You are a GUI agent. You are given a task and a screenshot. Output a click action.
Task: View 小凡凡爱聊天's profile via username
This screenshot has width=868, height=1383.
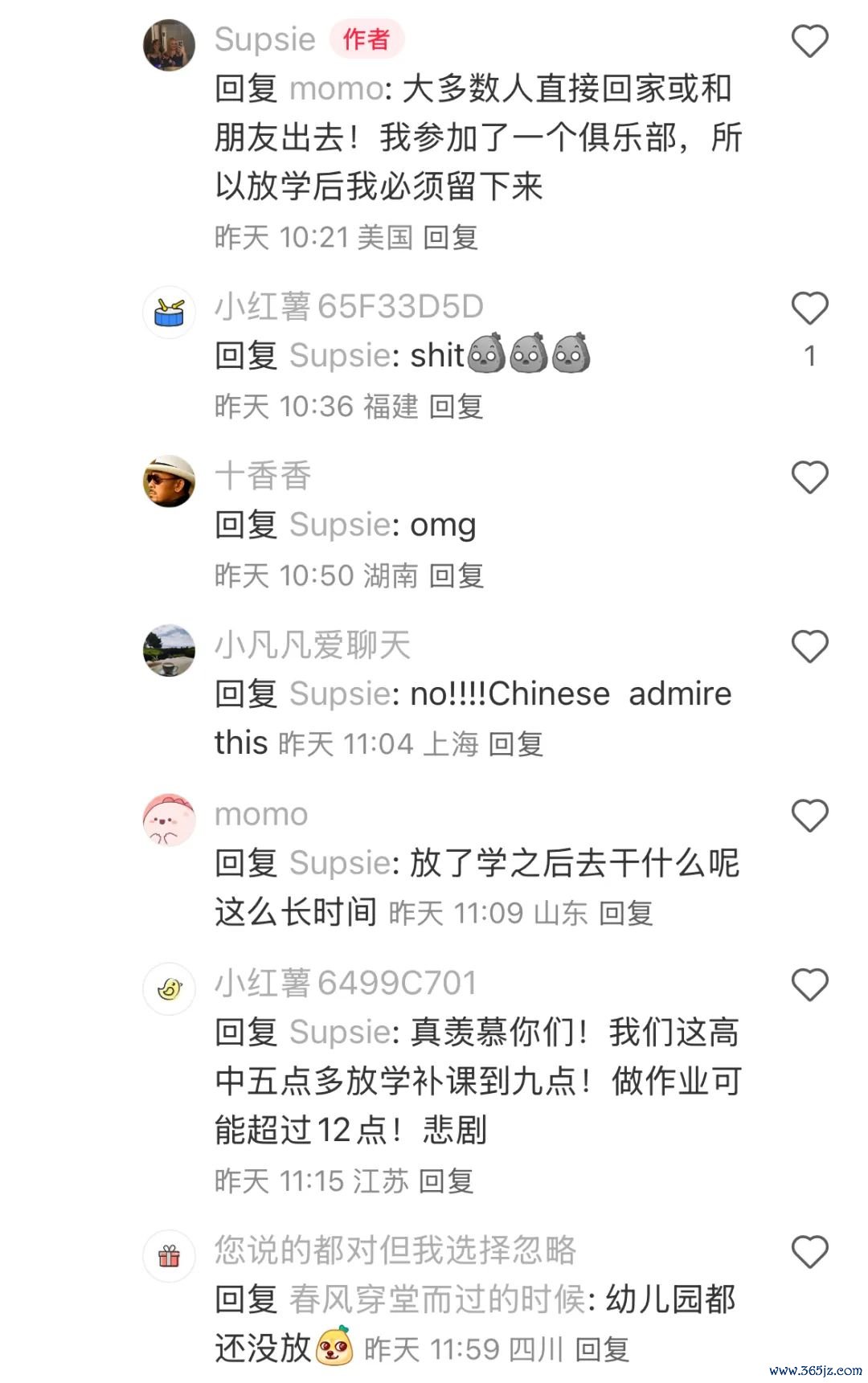pos(312,645)
